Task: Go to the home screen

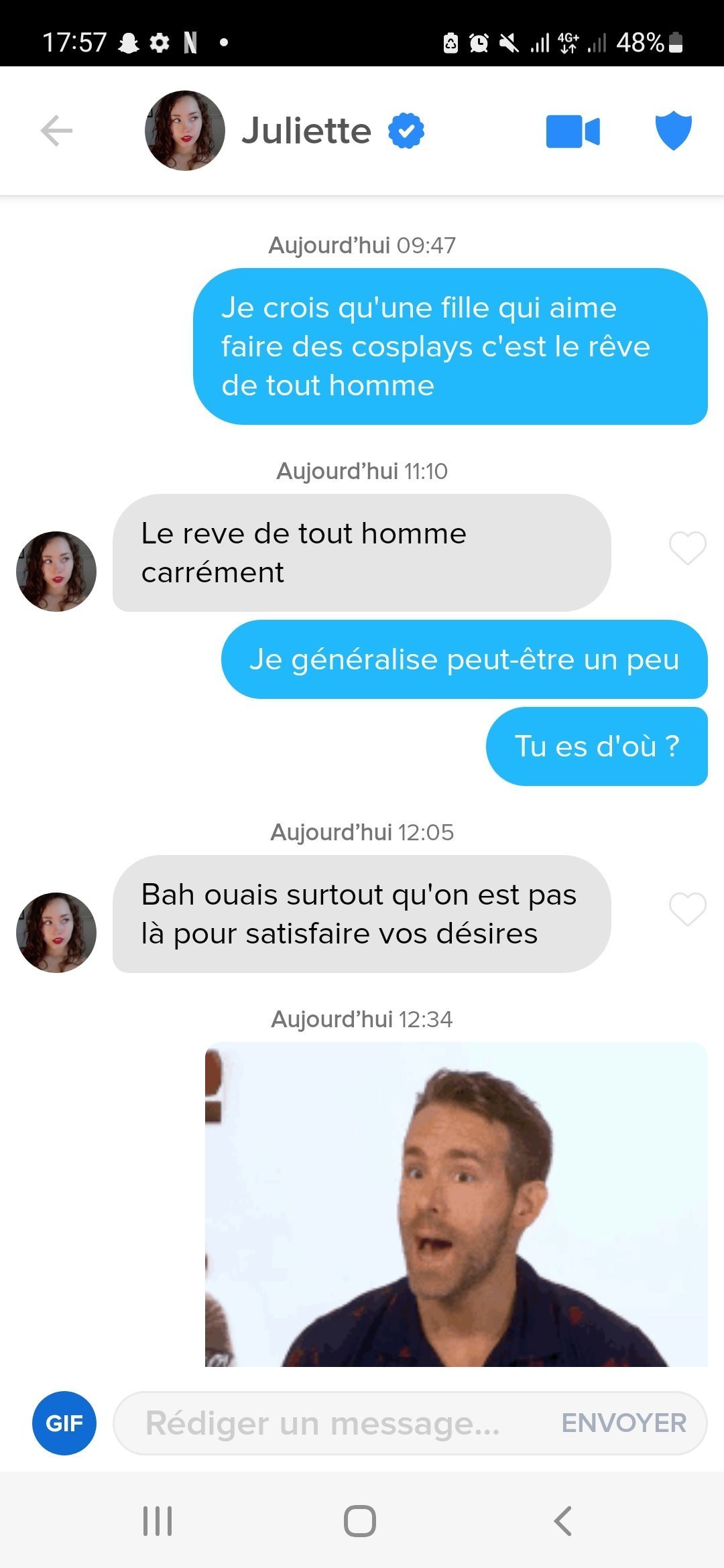Action: 360,1520
